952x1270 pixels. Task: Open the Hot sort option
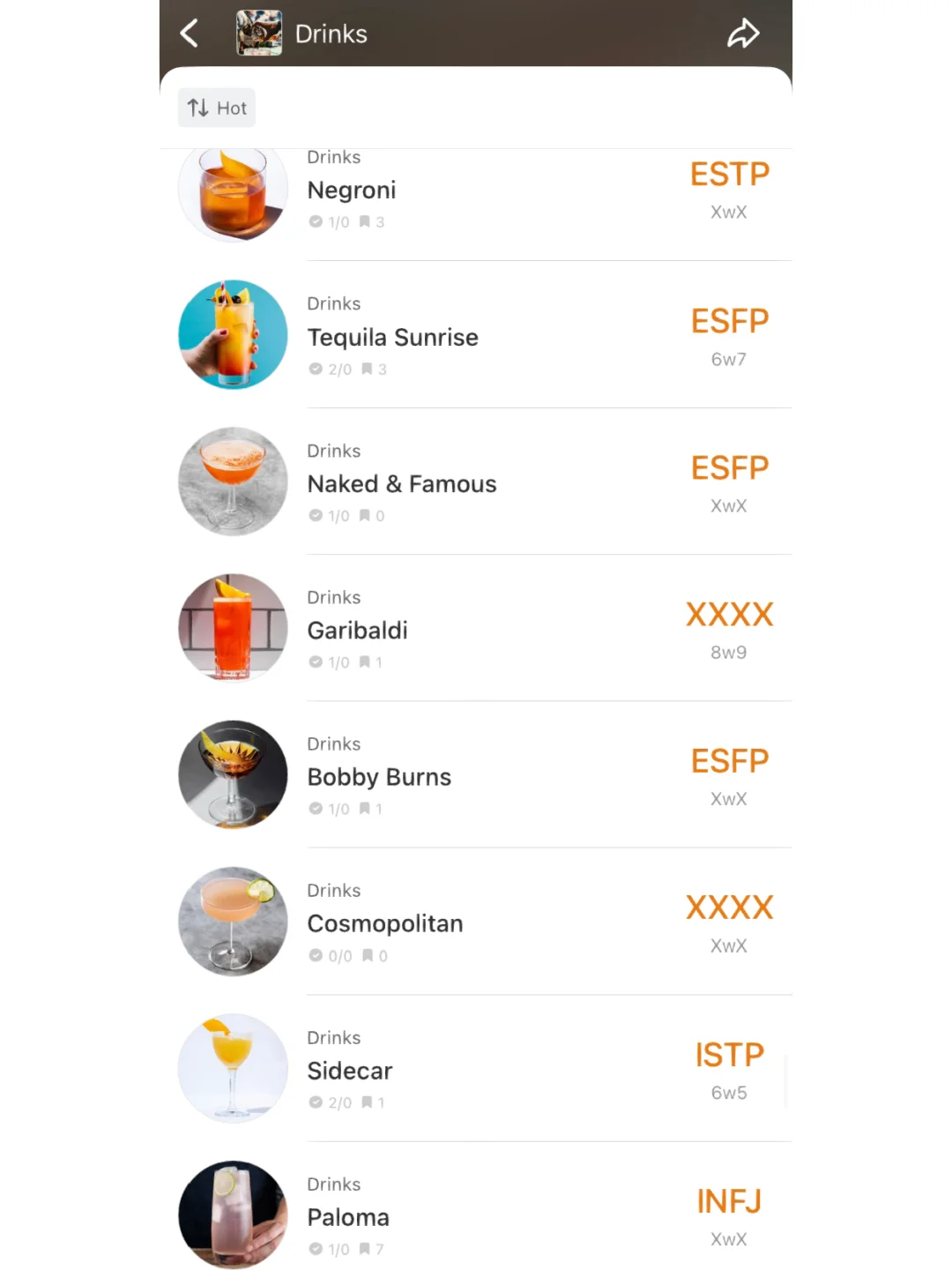click(217, 108)
